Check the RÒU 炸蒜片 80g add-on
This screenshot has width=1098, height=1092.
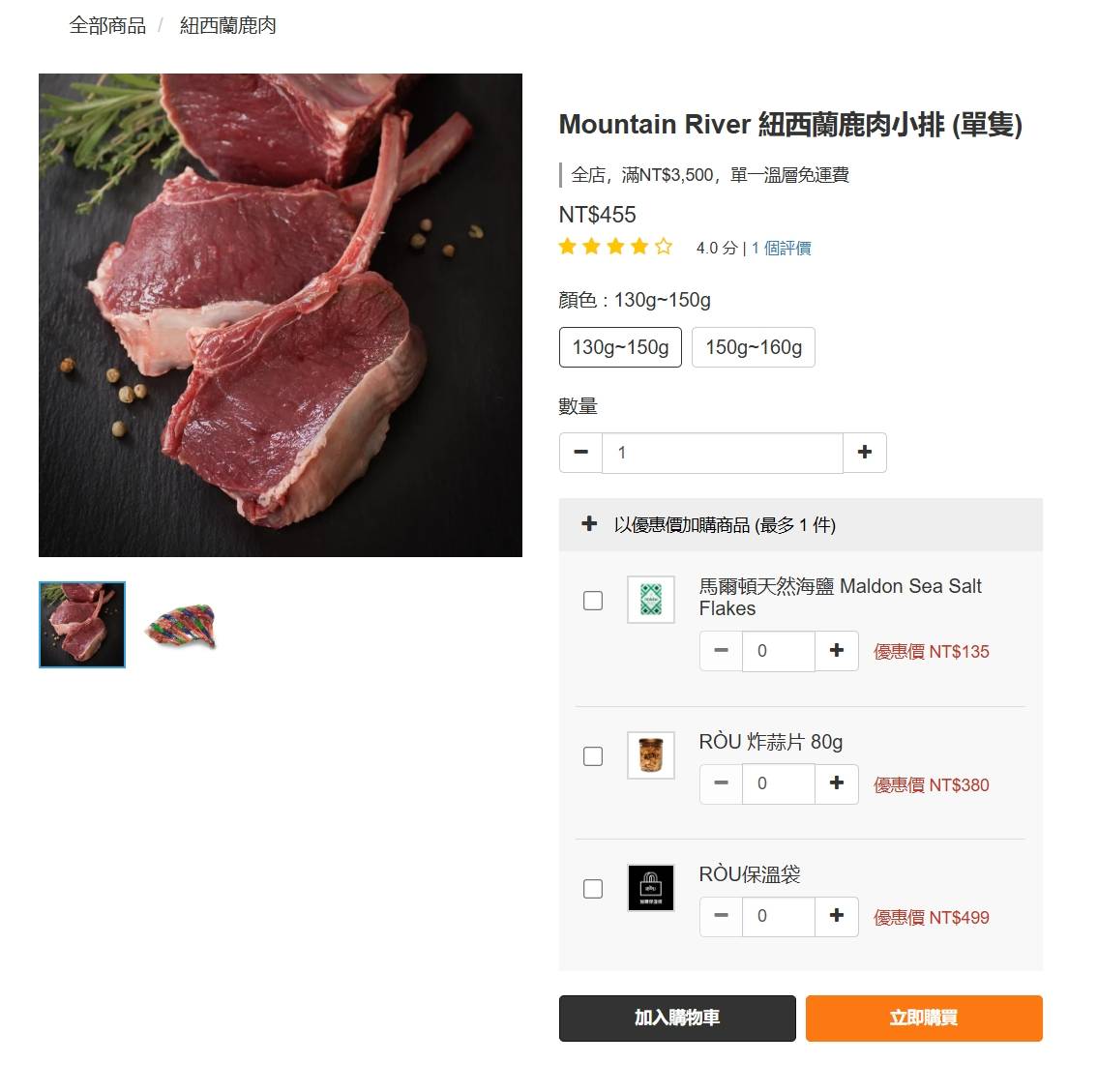point(593,756)
